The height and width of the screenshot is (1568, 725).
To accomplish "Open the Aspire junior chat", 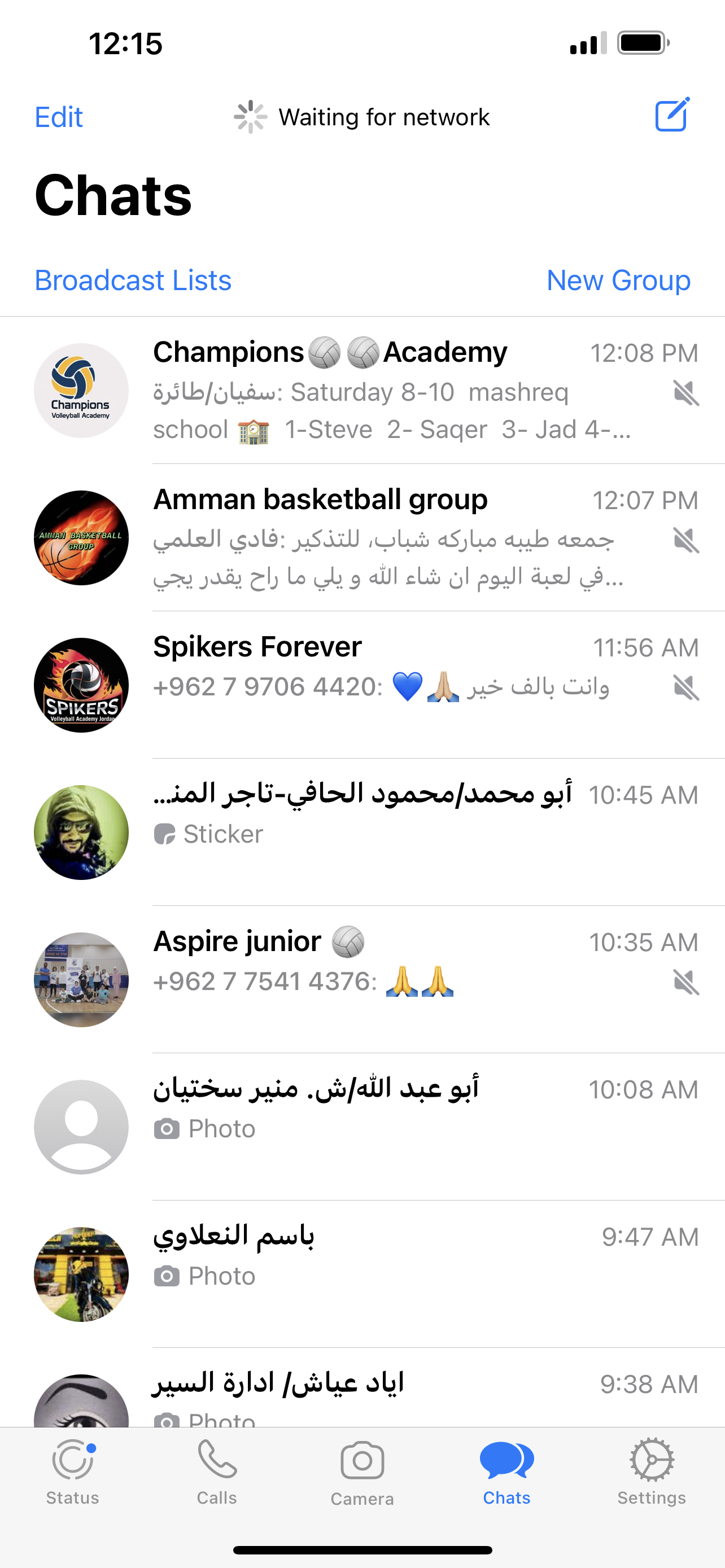I will click(362, 979).
